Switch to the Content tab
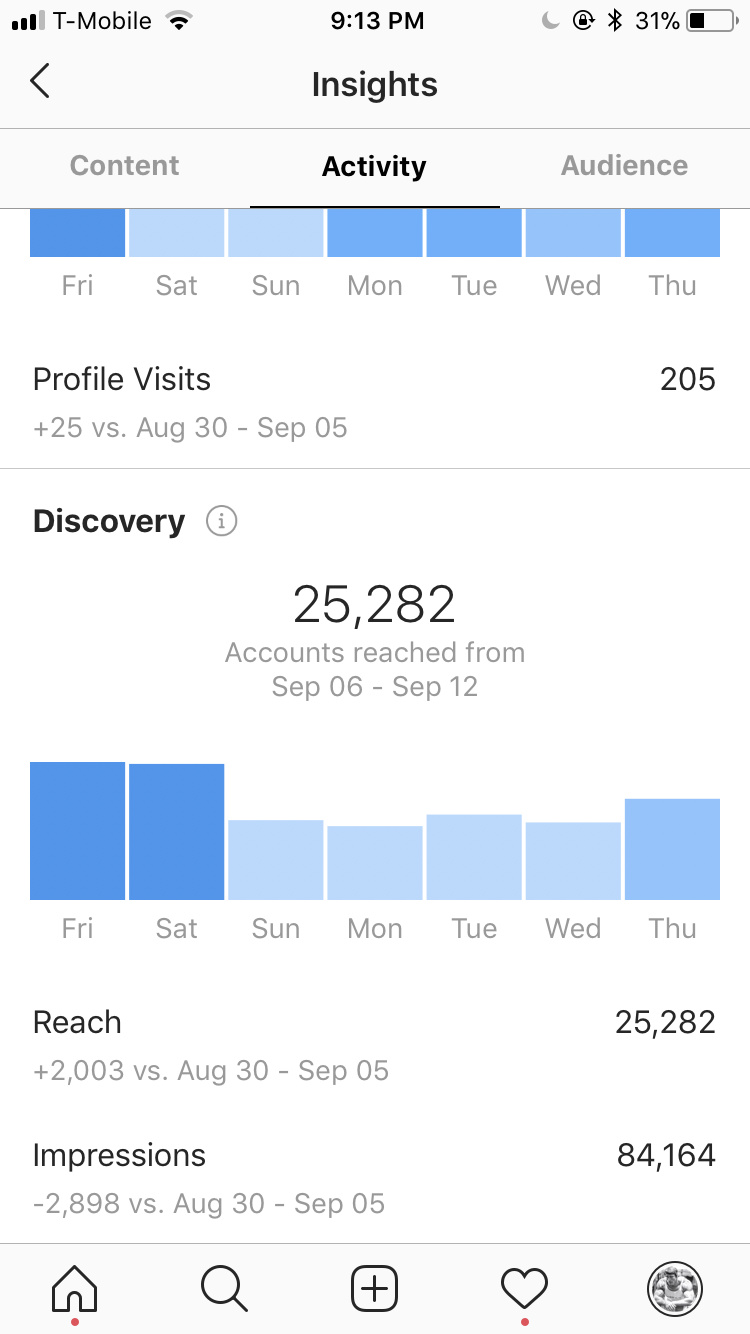This screenshot has height=1334, width=750. coord(125,166)
